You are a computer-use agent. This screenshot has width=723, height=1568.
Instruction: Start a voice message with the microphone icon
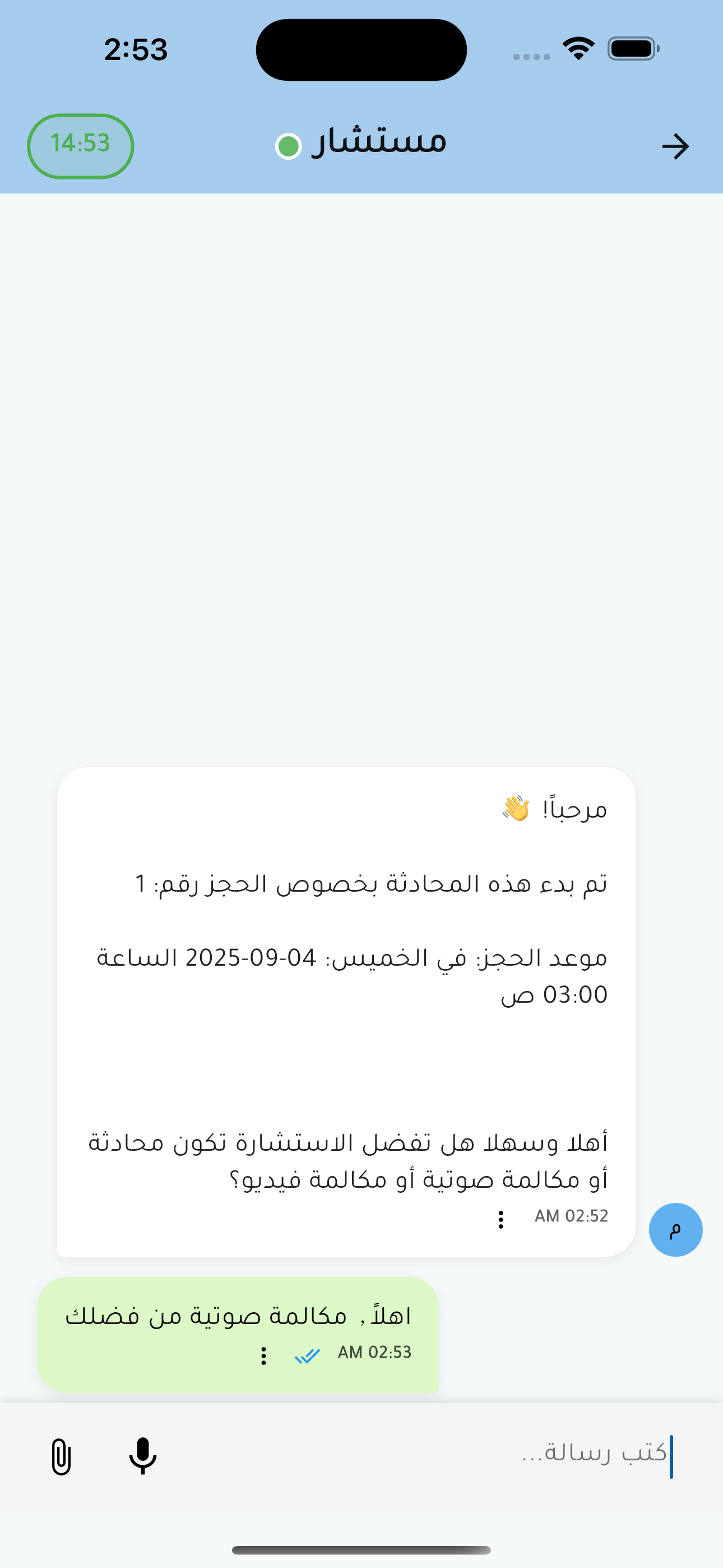[142, 1456]
